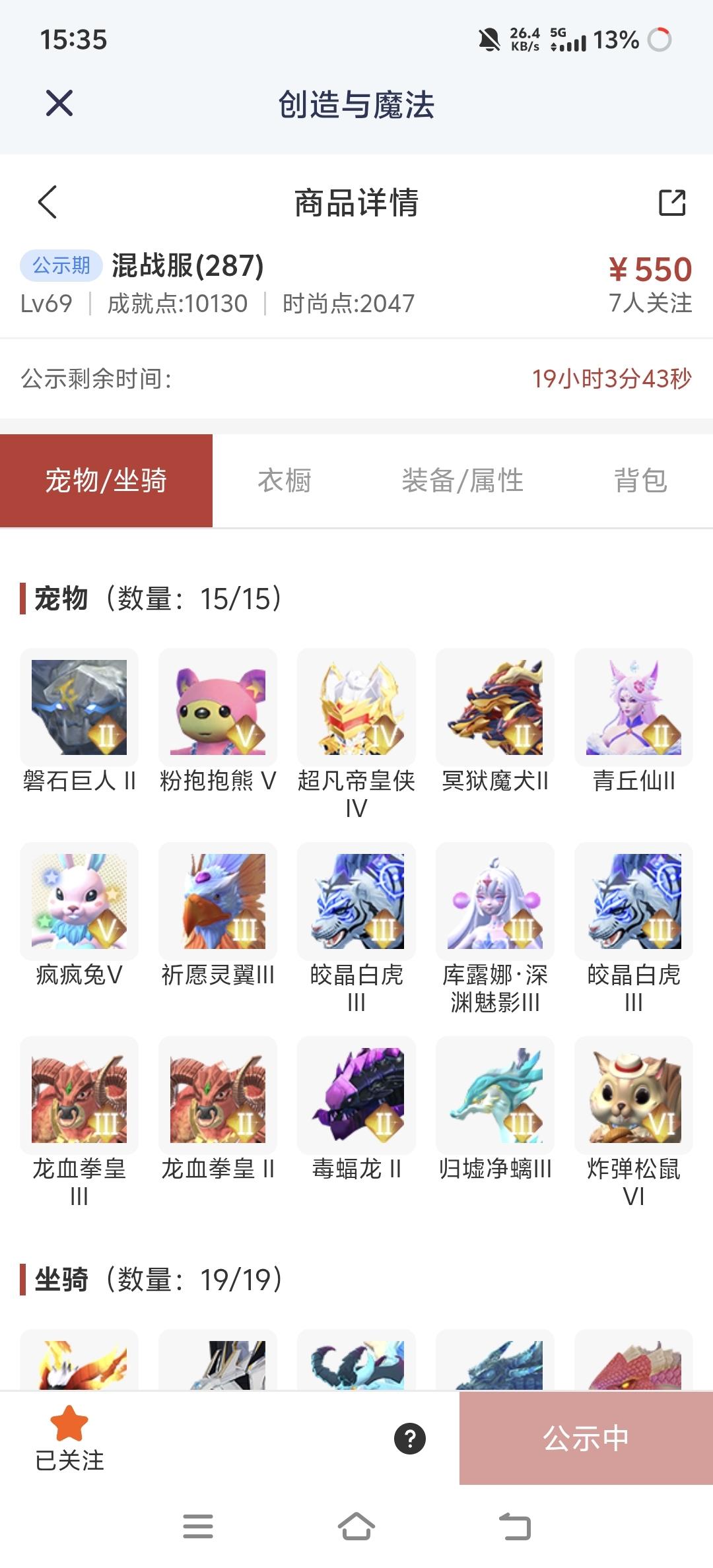Select the 归墟净螭III pet
This screenshot has width=713, height=1568.
click(494, 1094)
